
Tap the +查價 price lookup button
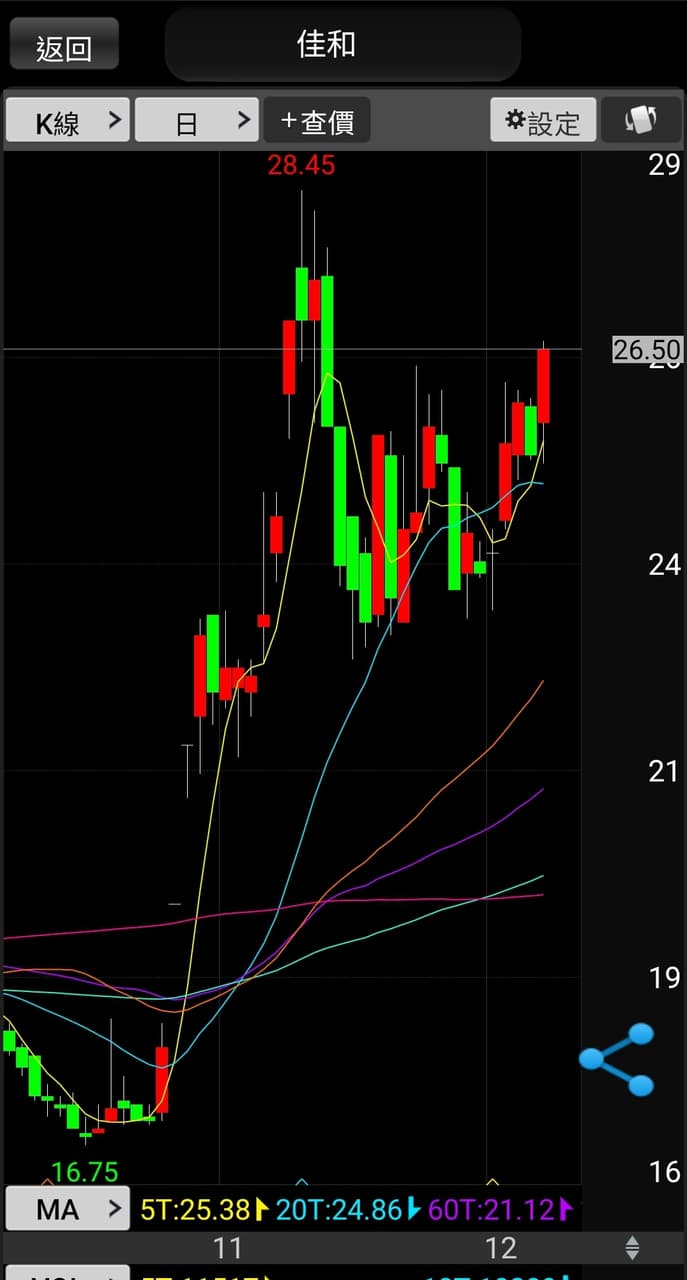tap(317, 121)
